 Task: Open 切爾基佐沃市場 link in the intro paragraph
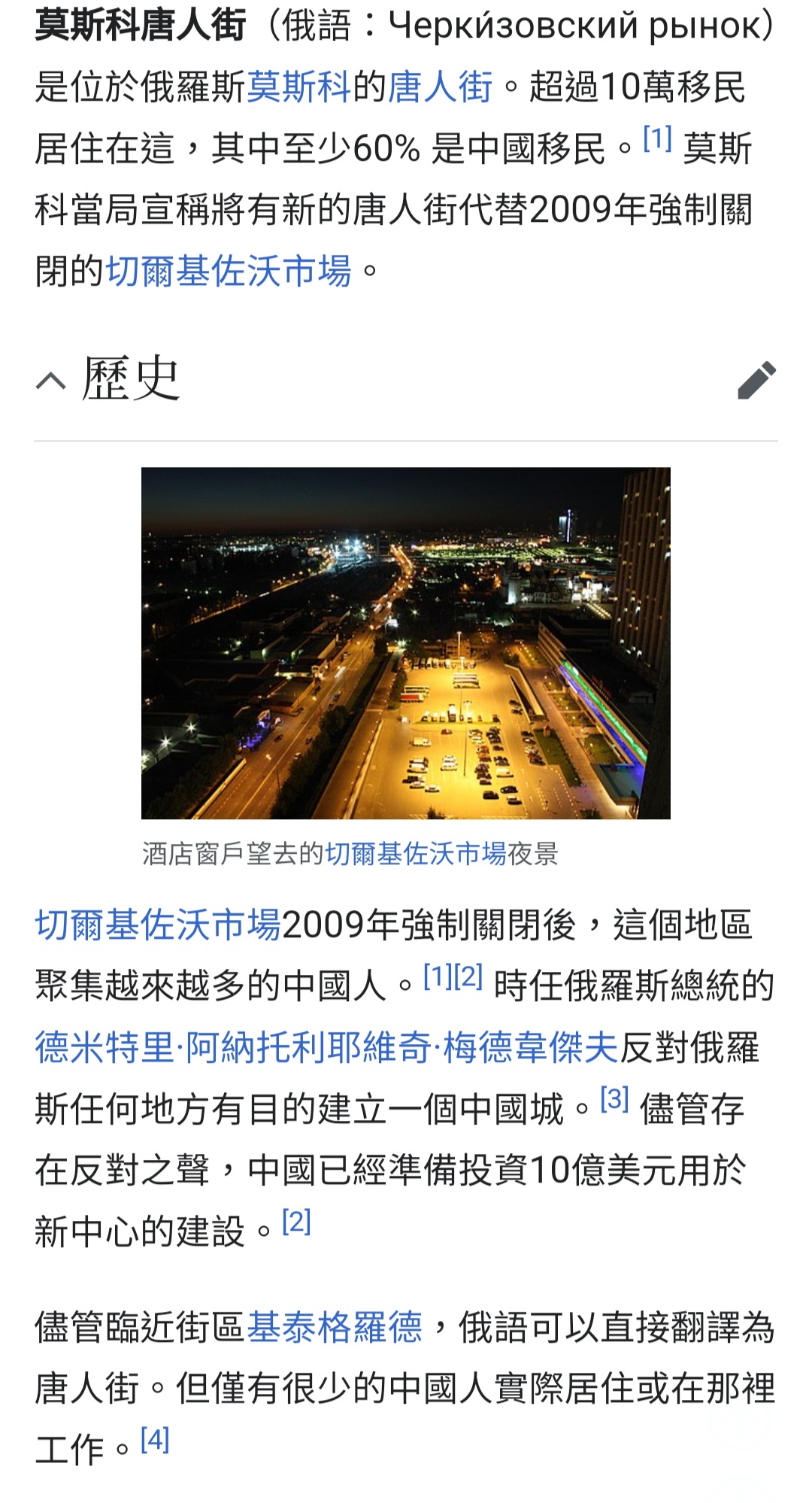tap(229, 271)
